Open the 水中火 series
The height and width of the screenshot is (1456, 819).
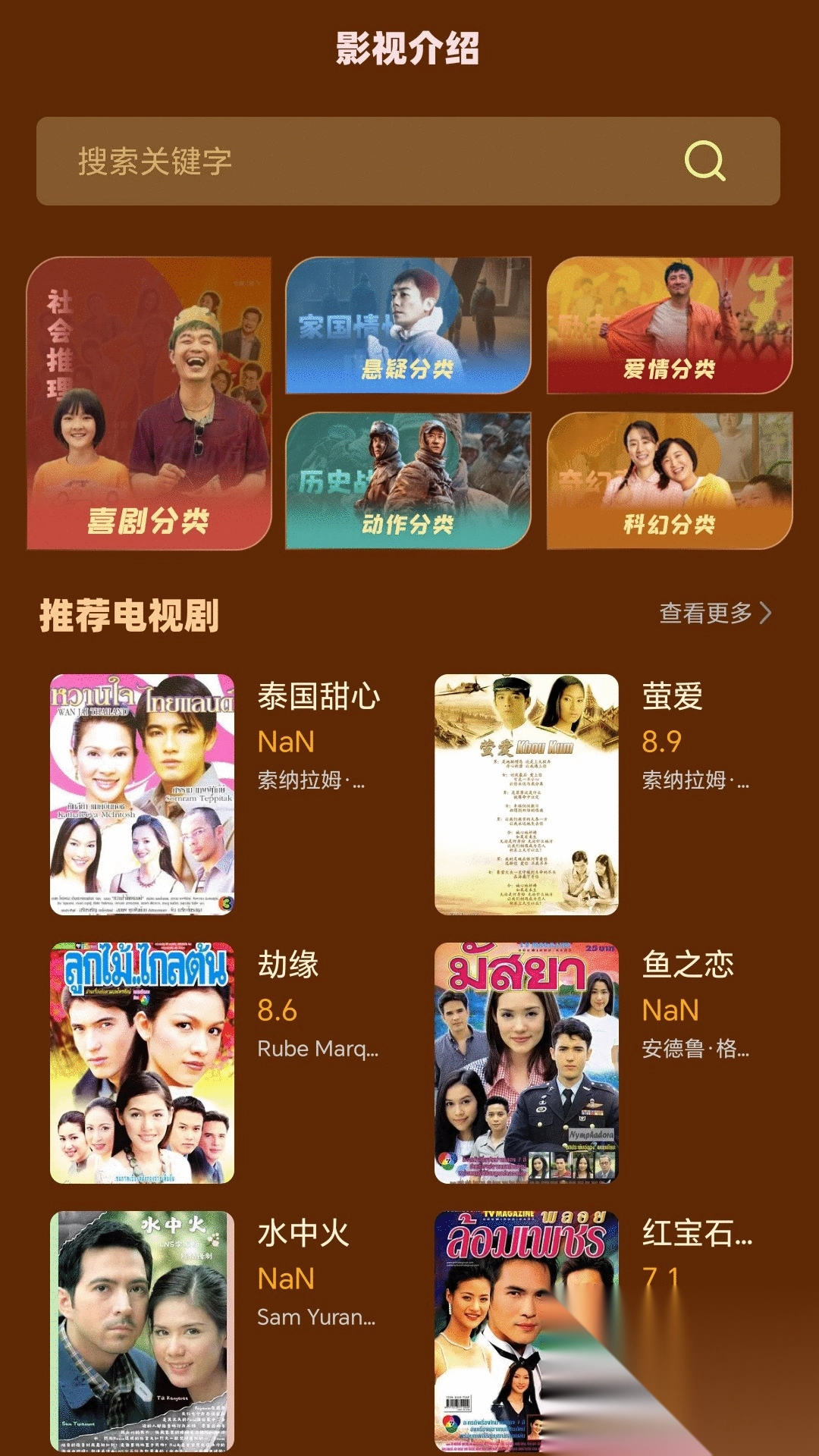143,1331
